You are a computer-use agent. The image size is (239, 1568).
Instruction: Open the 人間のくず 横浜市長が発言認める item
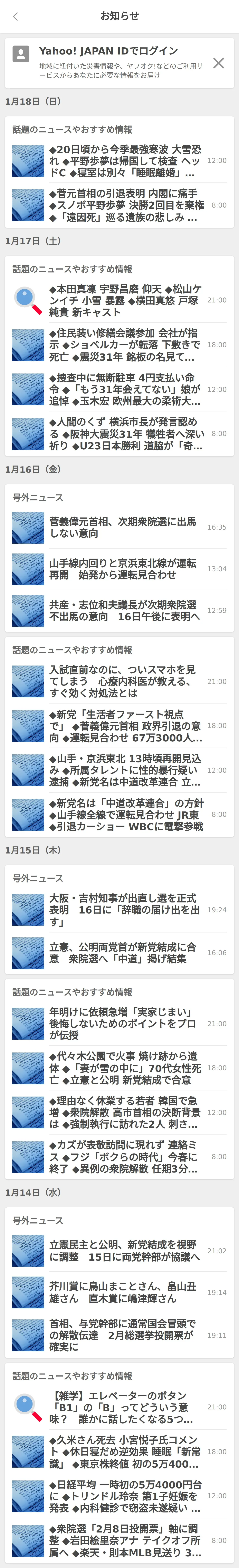[x=125, y=433]
